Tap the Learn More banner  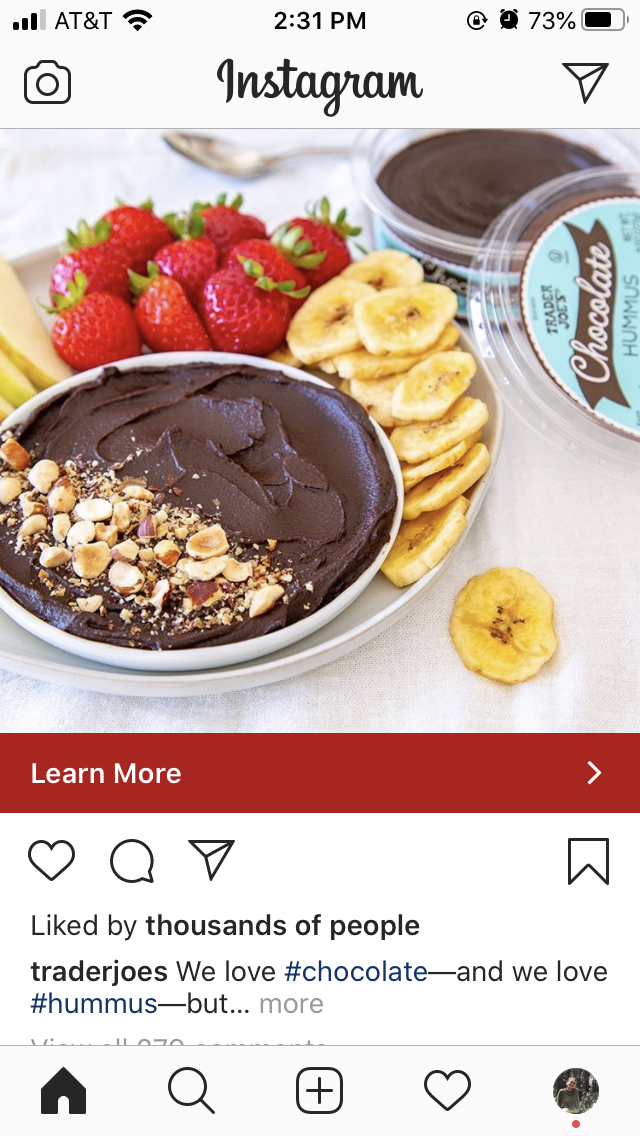[x=320, y=773]
